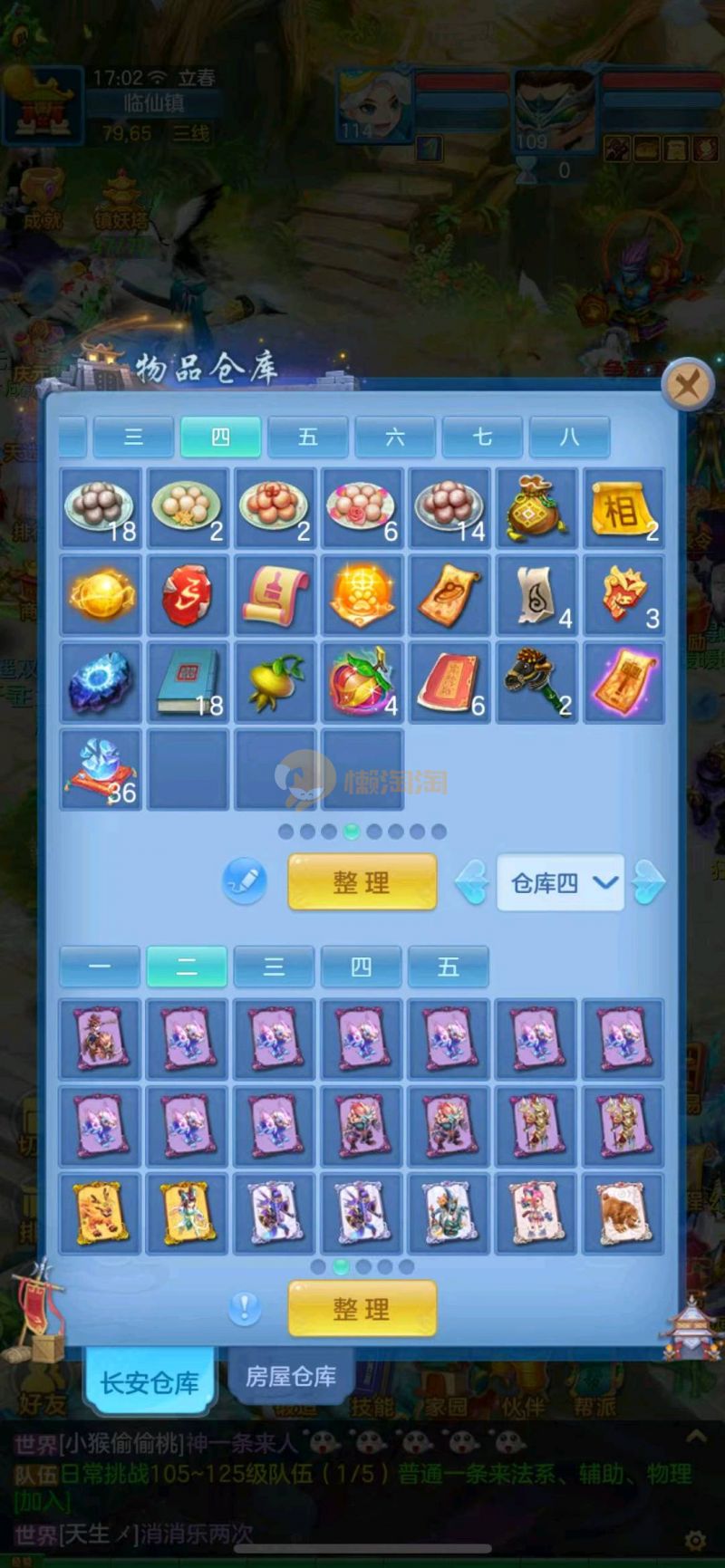
Task: Select the crystal item with count 36
Action: (x=101, y=770)
